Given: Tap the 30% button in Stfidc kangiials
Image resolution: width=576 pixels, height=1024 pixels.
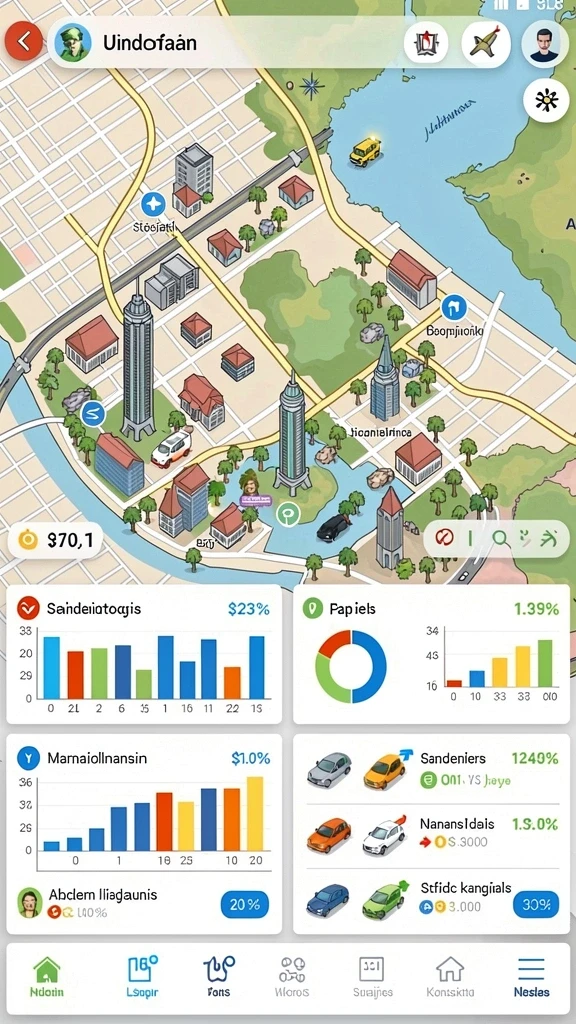Looking at the screenshot, I should click(x=536, y=905).
